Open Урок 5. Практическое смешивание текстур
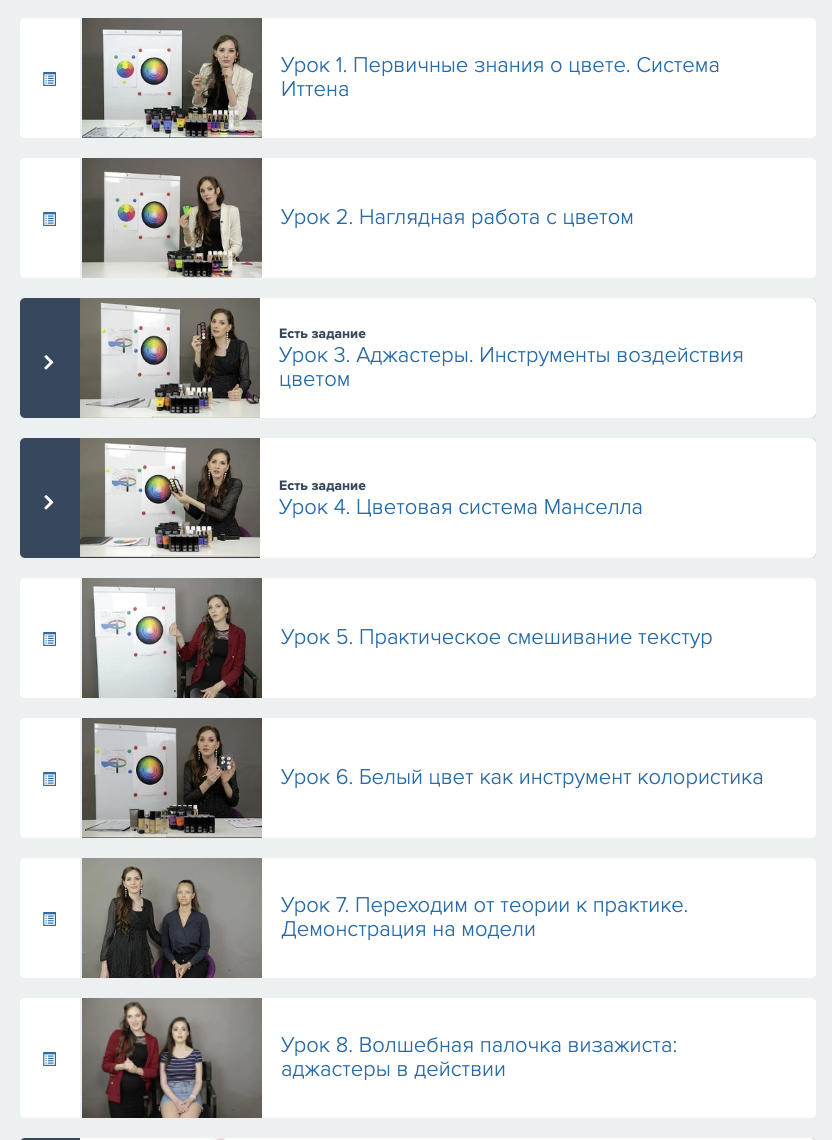The image size is (832, 1140). (x=496, y=638)
